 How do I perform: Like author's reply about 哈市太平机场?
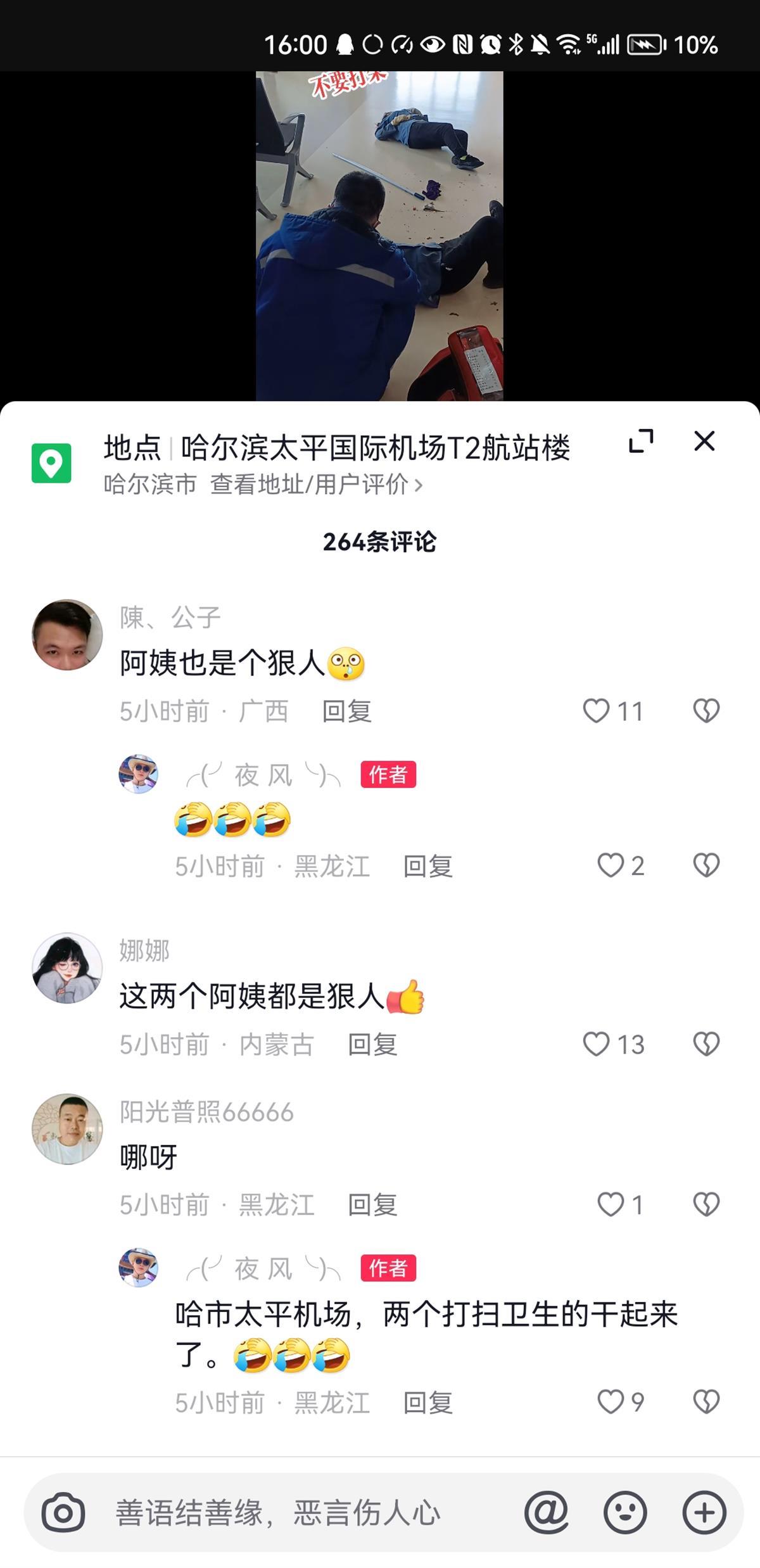coord(611,1403)
